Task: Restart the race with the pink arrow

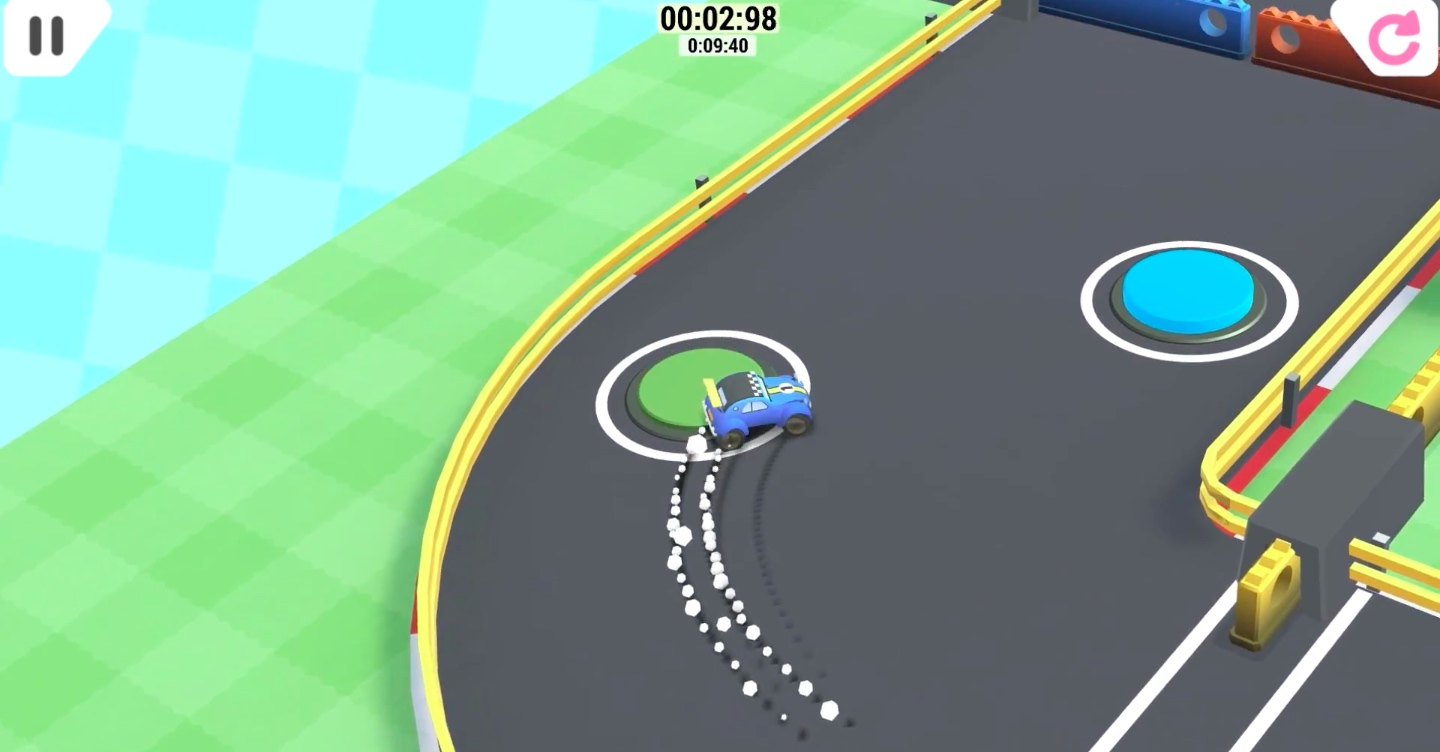Action: [1393, 37]
